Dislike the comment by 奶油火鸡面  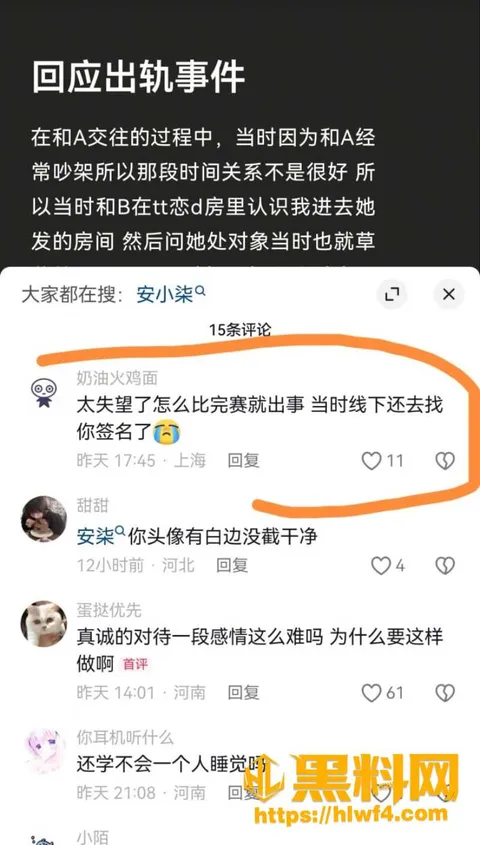(x=445, y=461)
